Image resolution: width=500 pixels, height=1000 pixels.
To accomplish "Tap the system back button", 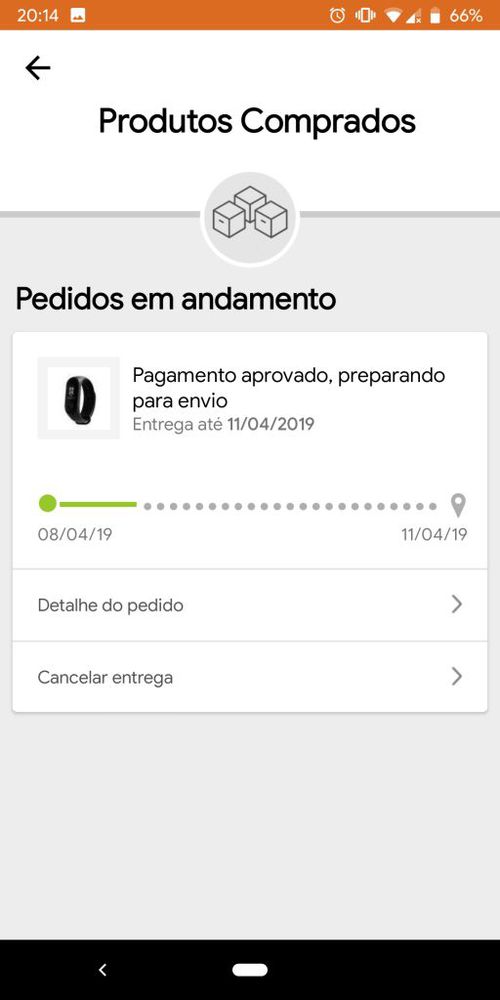I will [102, 969].
